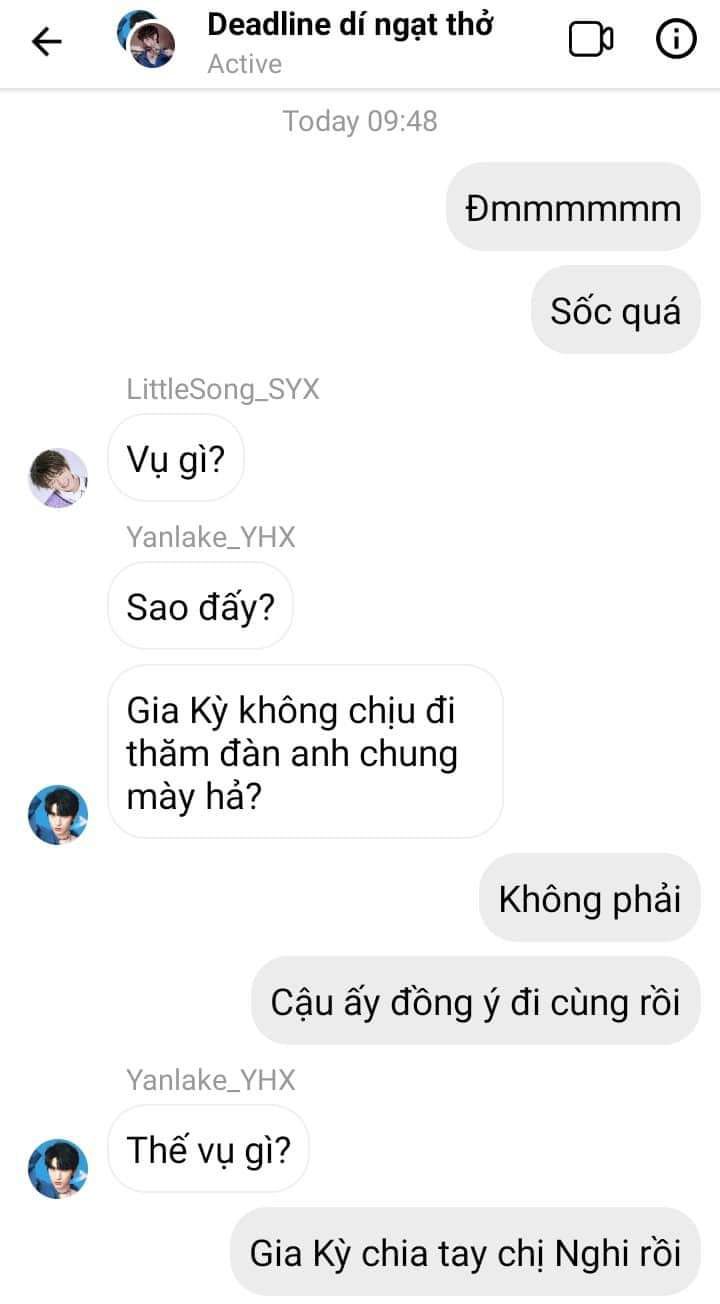720x1304 pixels.
Task: Open the Deadline dí ngạt thở group details
Action: tap(350, 27)
